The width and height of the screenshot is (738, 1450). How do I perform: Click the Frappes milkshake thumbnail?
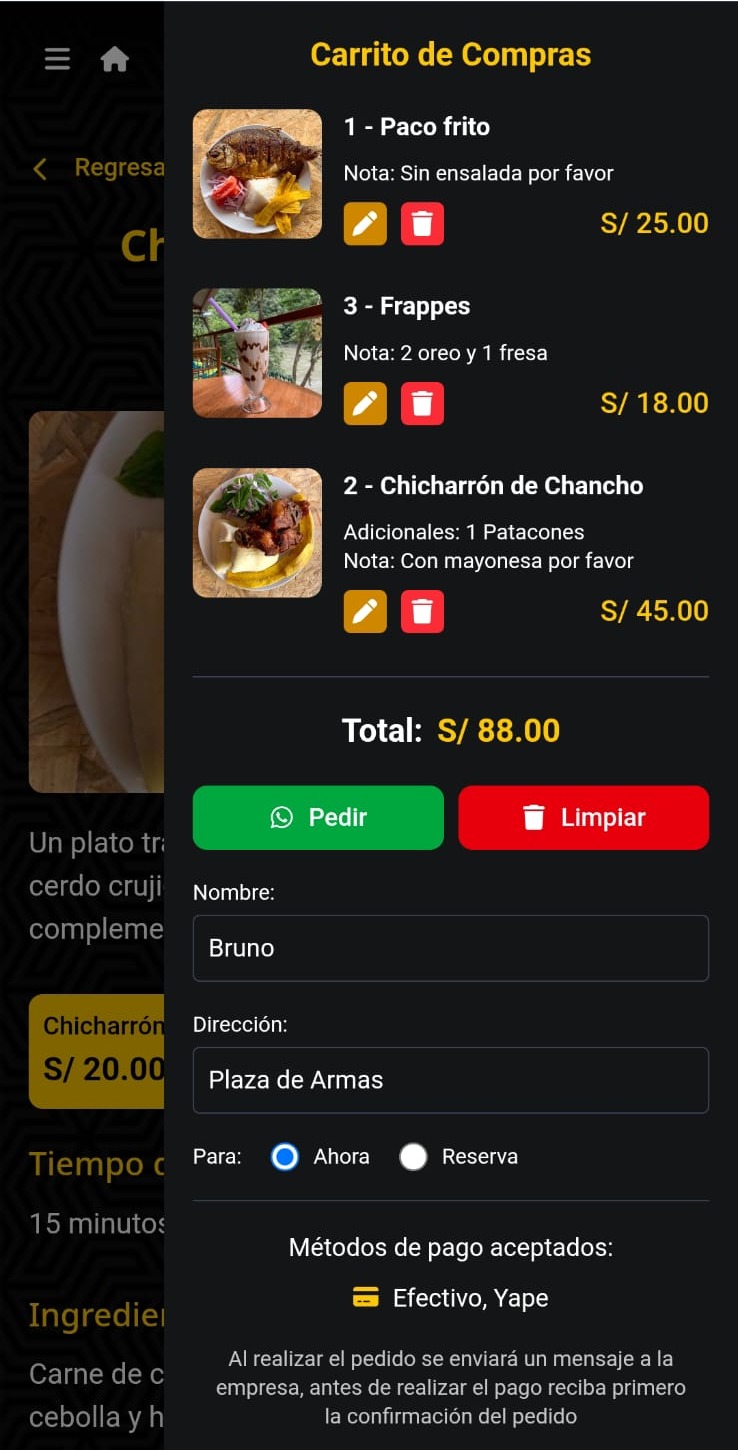click(x=257, y=352)
